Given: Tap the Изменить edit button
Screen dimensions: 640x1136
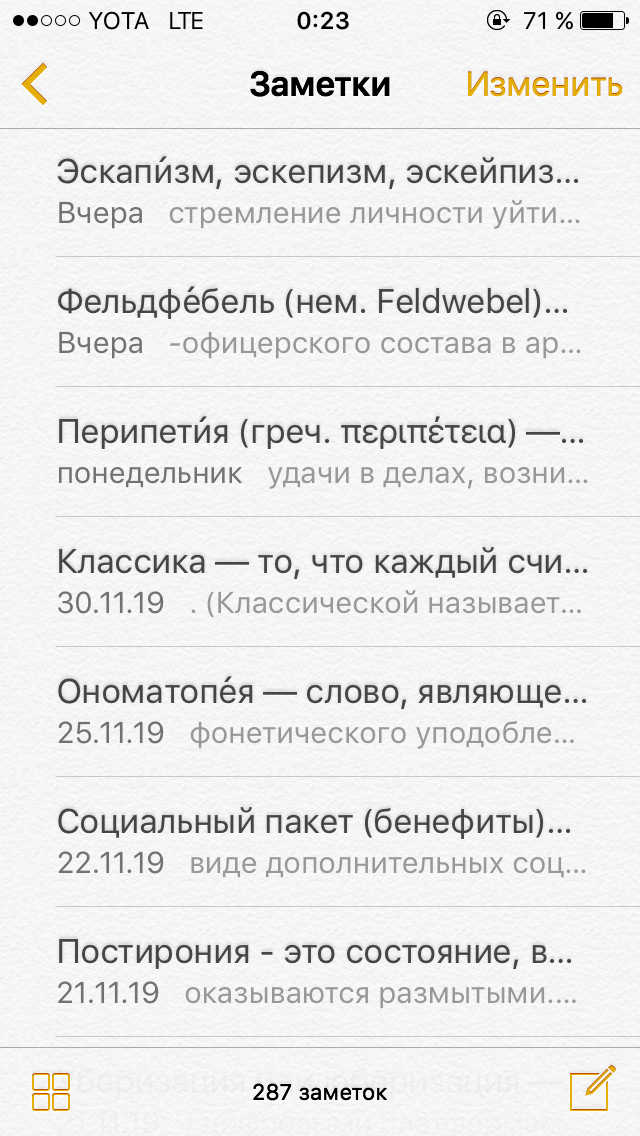Looking at the screenshot, I should click(544, 85).
